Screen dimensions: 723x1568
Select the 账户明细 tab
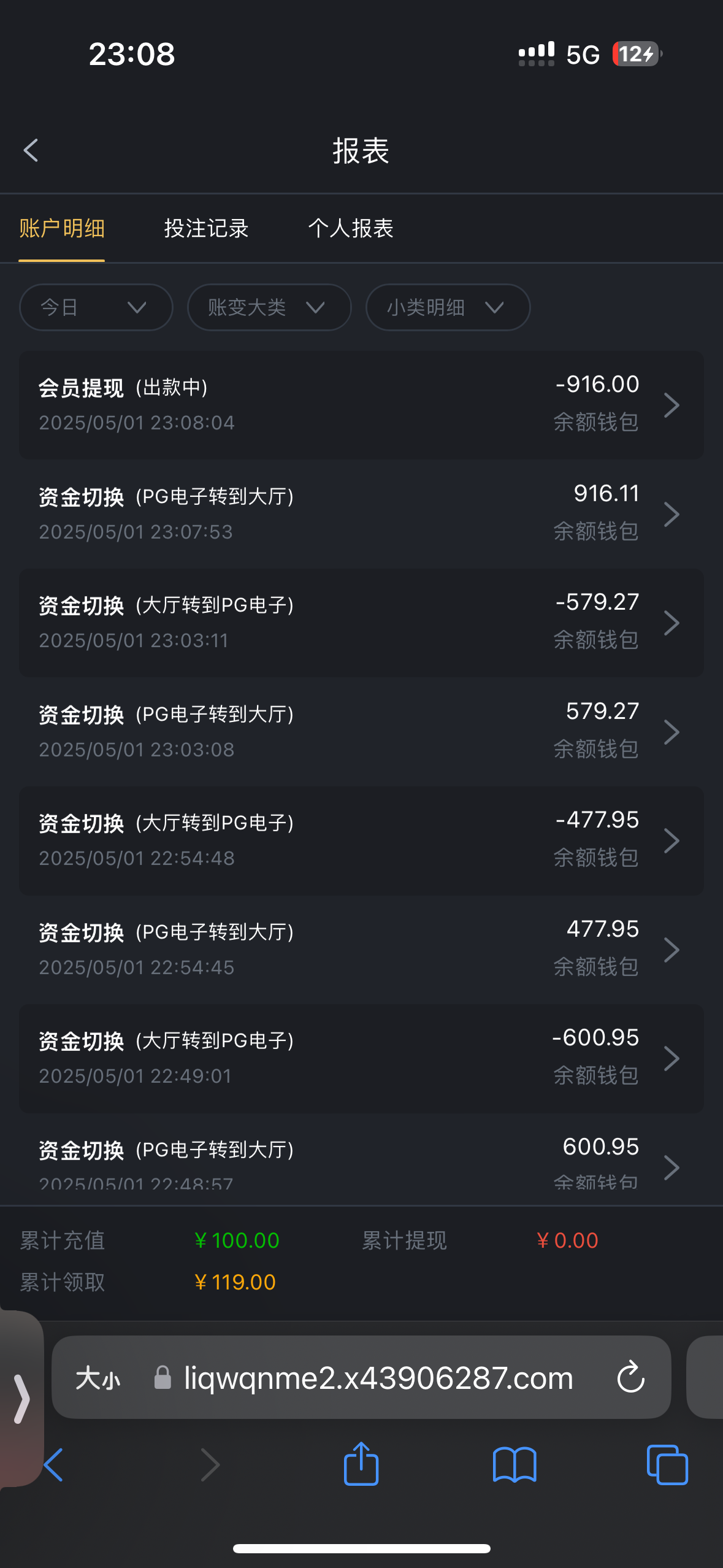(x=62, y=228)
